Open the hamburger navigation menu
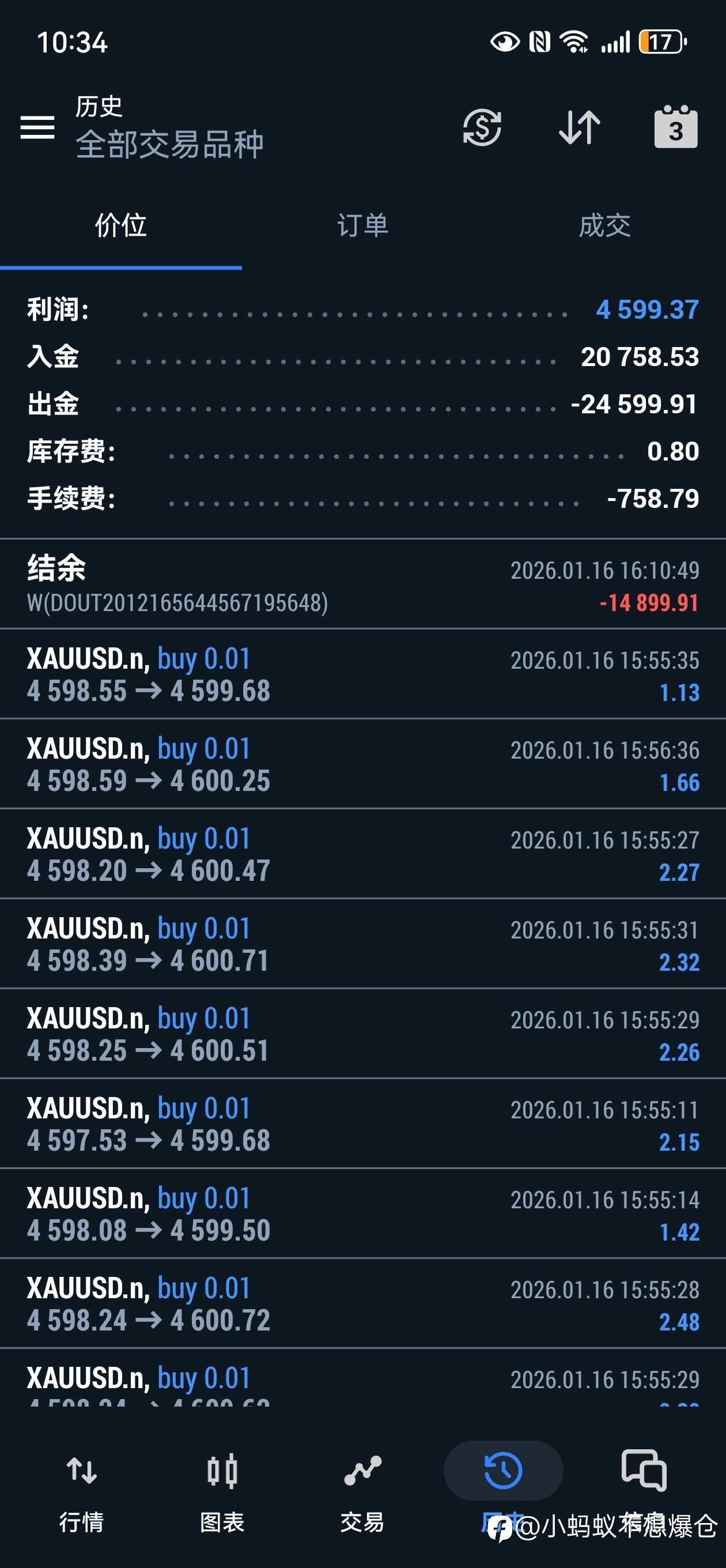The height and width of the screenshot is (1568, 726). coord(37,129)
